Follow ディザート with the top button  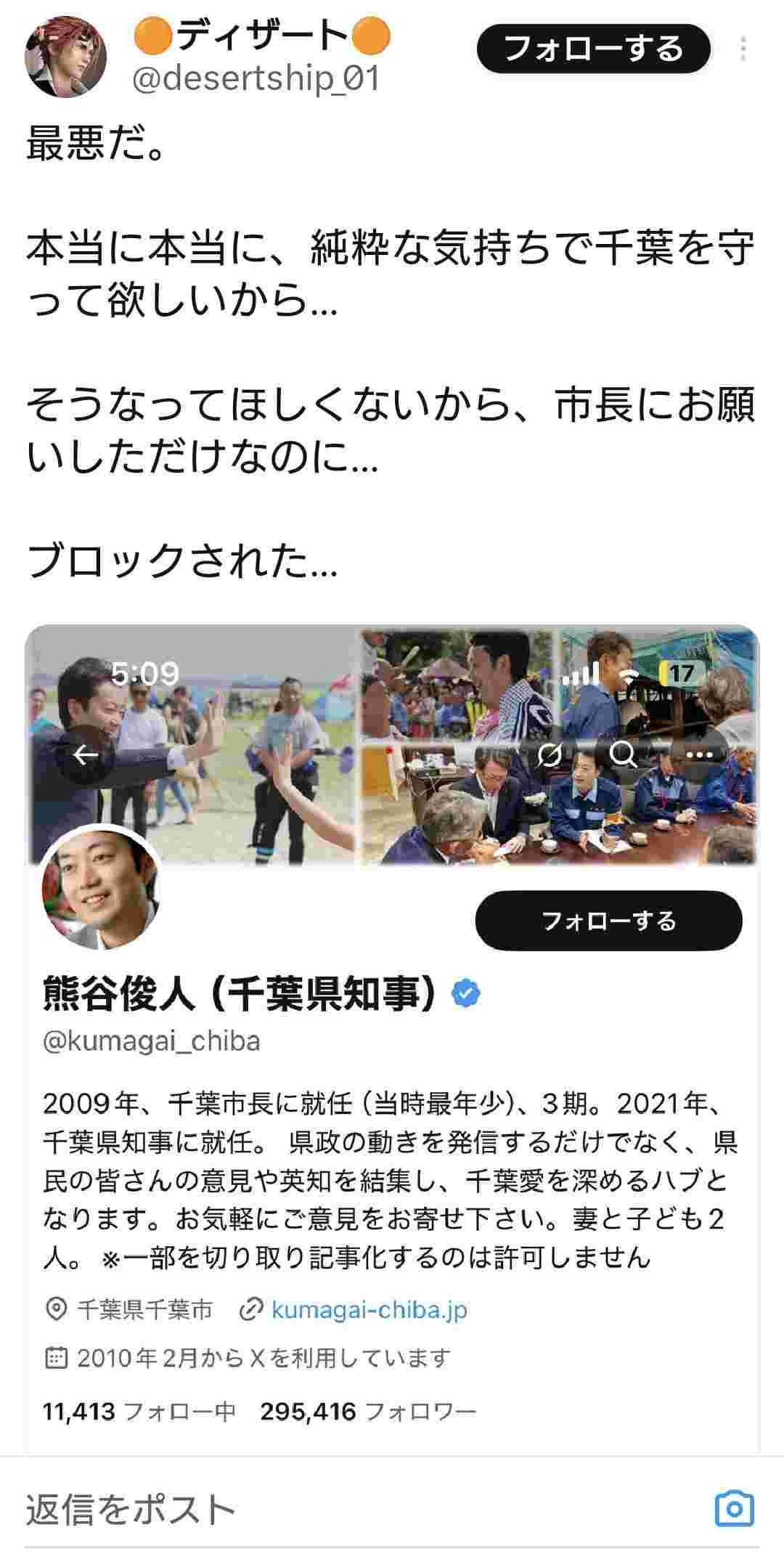[592, 49]
